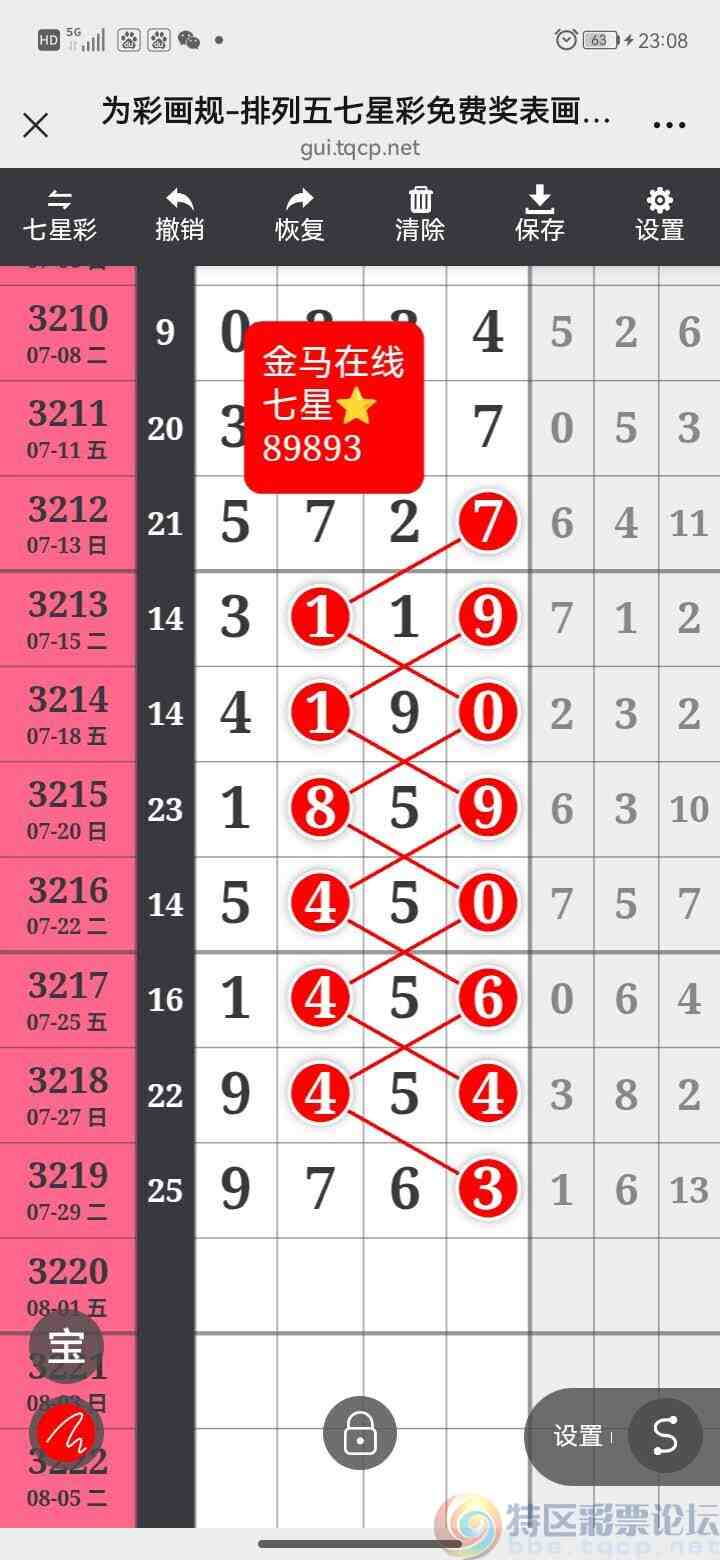Open 设置 in the top toolbar
The height and width of the screenshot is (1560, 720).
pyautogui.click(x=660, y=215)
